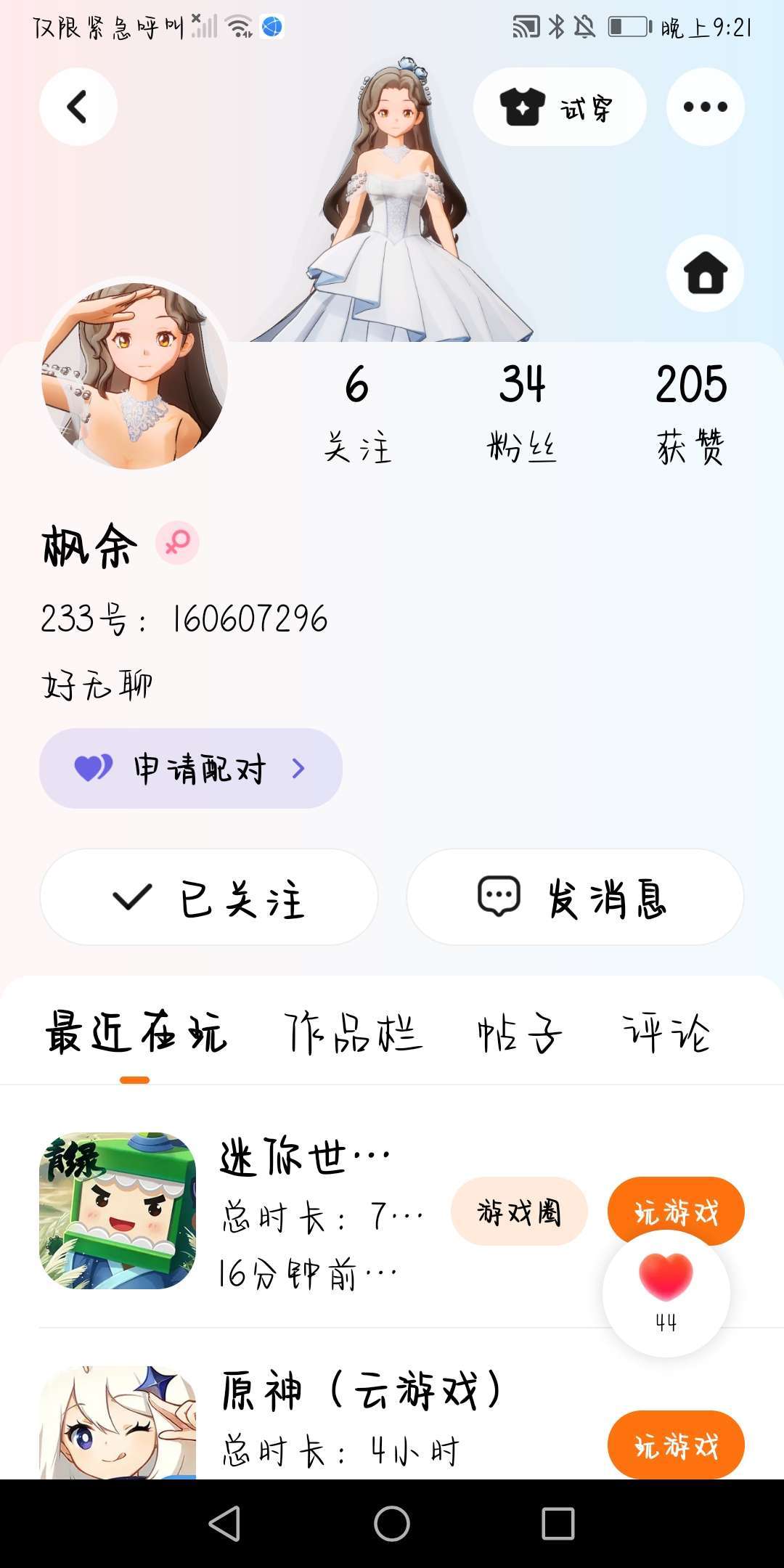The height and width of the screenshot is (1568, 784).
Task: Switch to the 作品栏 tab
Action: click(353, 1033)
